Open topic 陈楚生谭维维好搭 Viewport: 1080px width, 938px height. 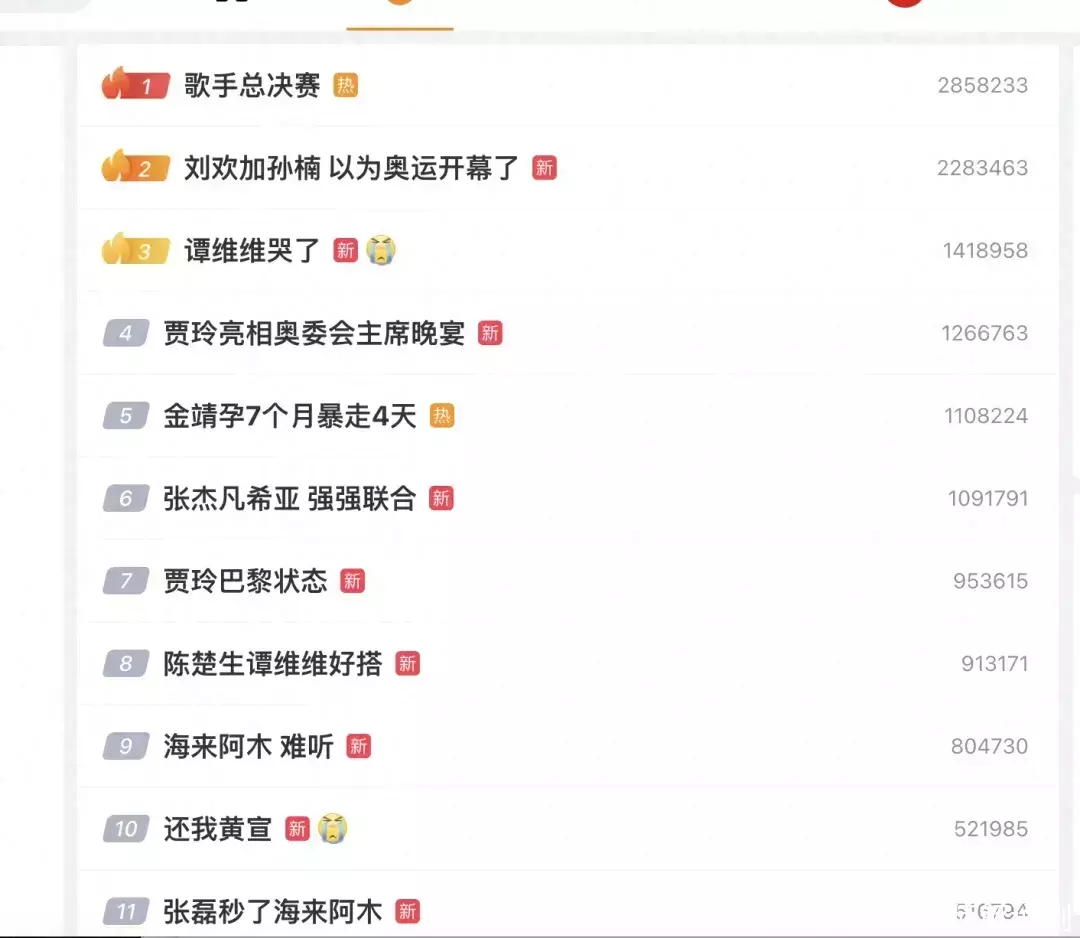[x=273, y=664]
